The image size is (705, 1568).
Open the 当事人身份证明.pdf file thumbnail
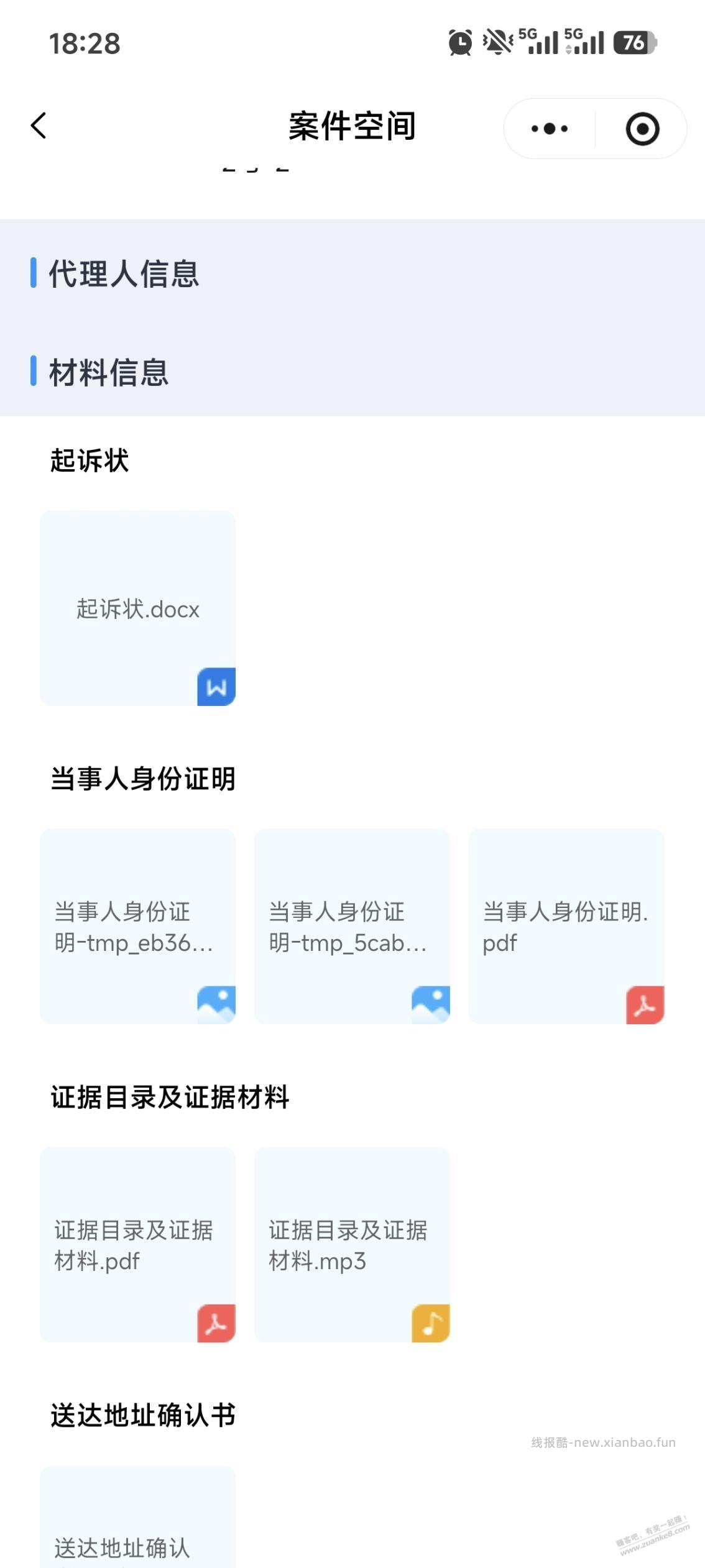(566, 926)
